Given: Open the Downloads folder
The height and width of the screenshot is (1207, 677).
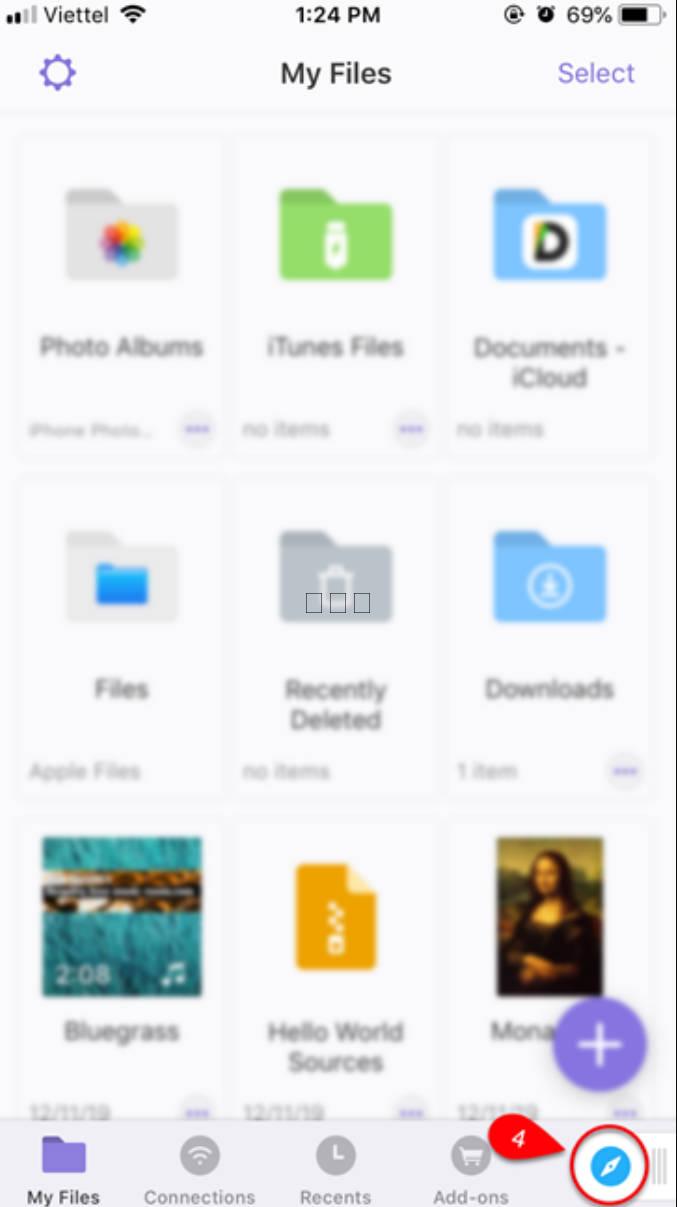Looking at the screenshot, I should pos(549,578).
